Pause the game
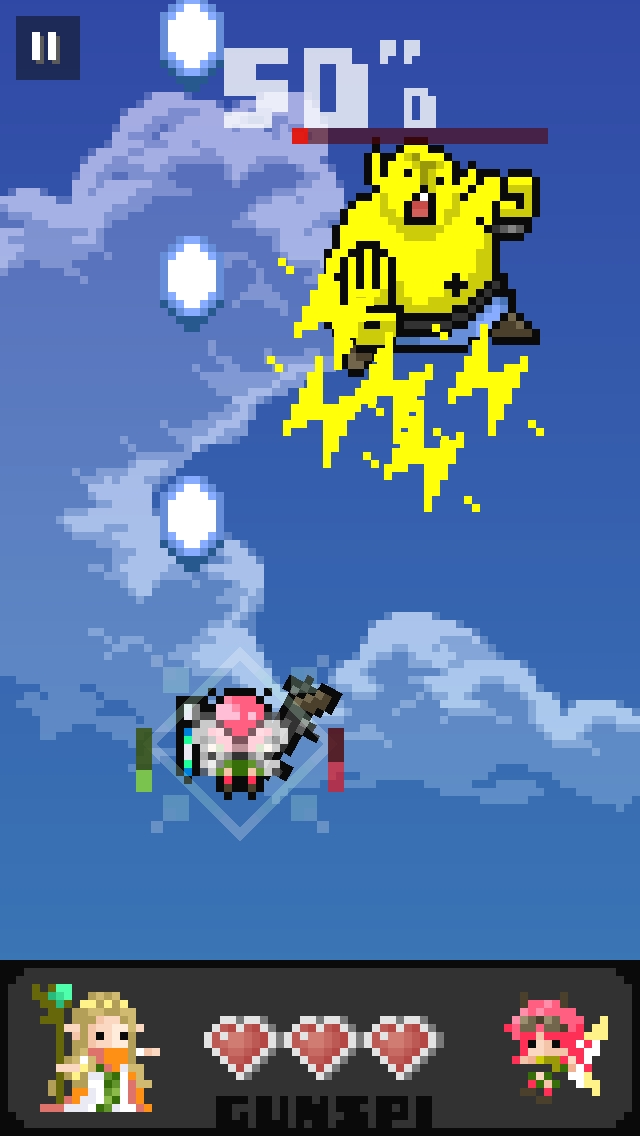Image resolution: width=640 pixels, height=1136 pixels. (46, 47)
